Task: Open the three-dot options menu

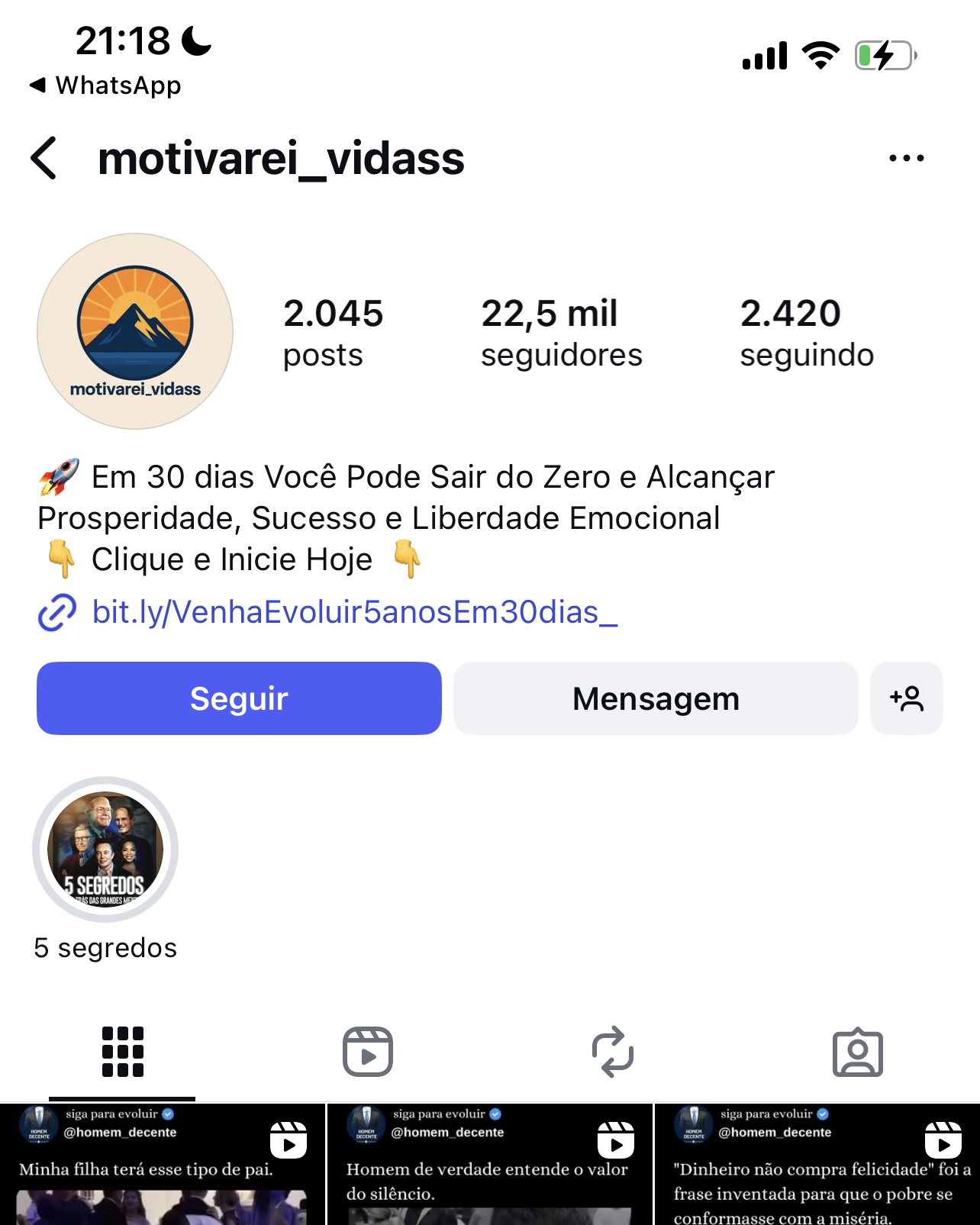Action: click(x=906, y=158)
